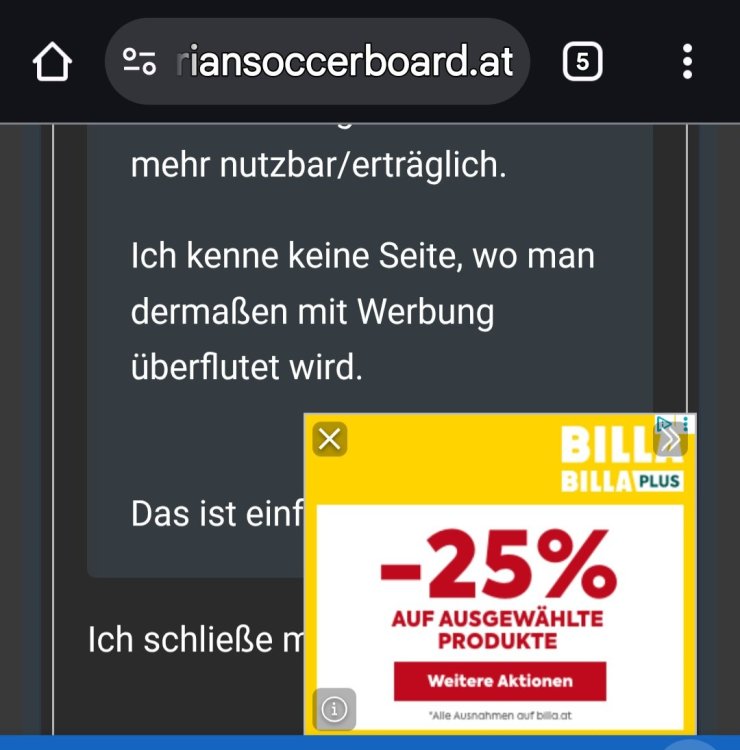
Task: Open Chrome's three-dot overflow menu
Action: tap(687, 62)
